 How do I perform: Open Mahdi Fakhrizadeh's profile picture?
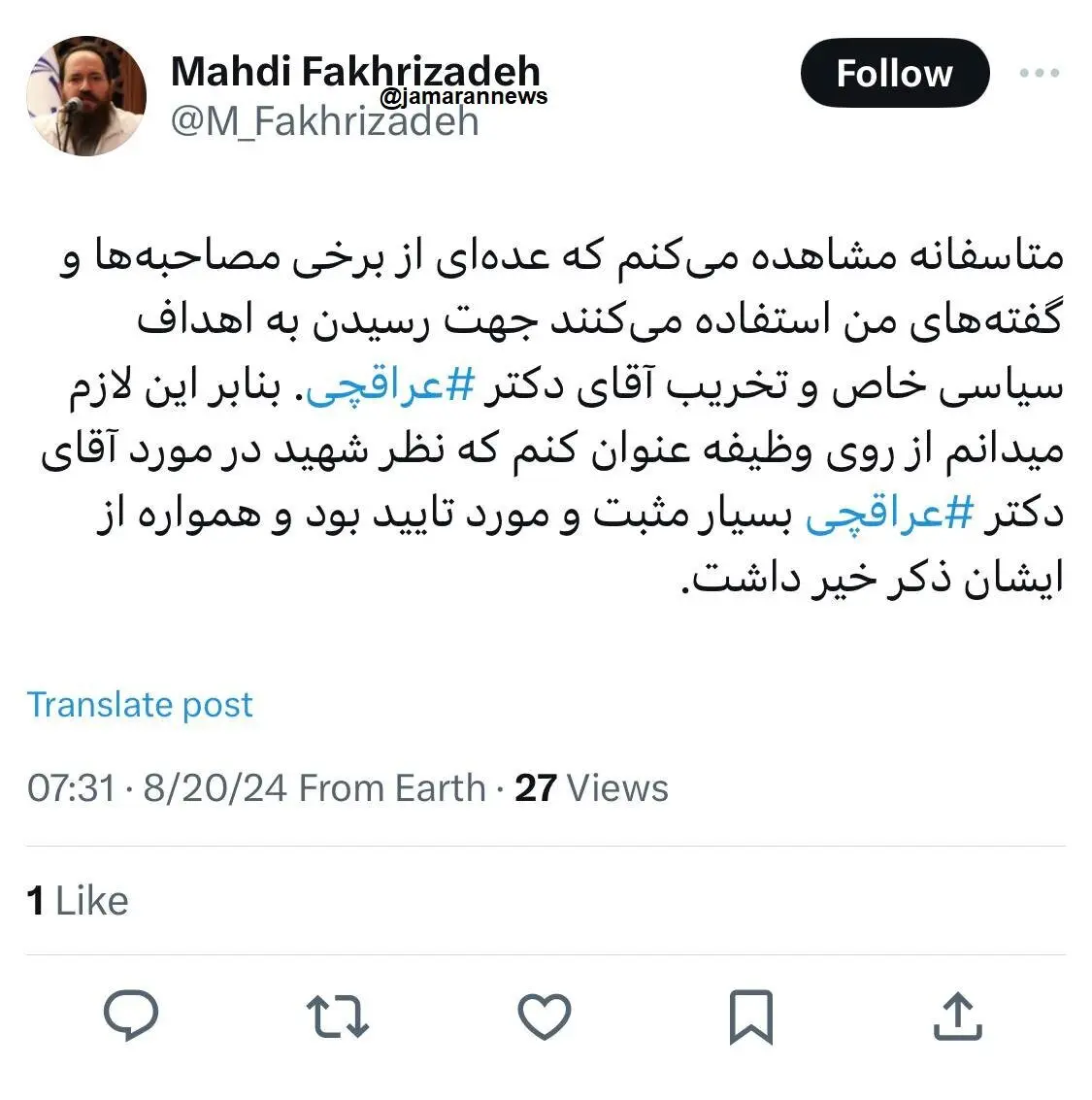click(86, 96)
